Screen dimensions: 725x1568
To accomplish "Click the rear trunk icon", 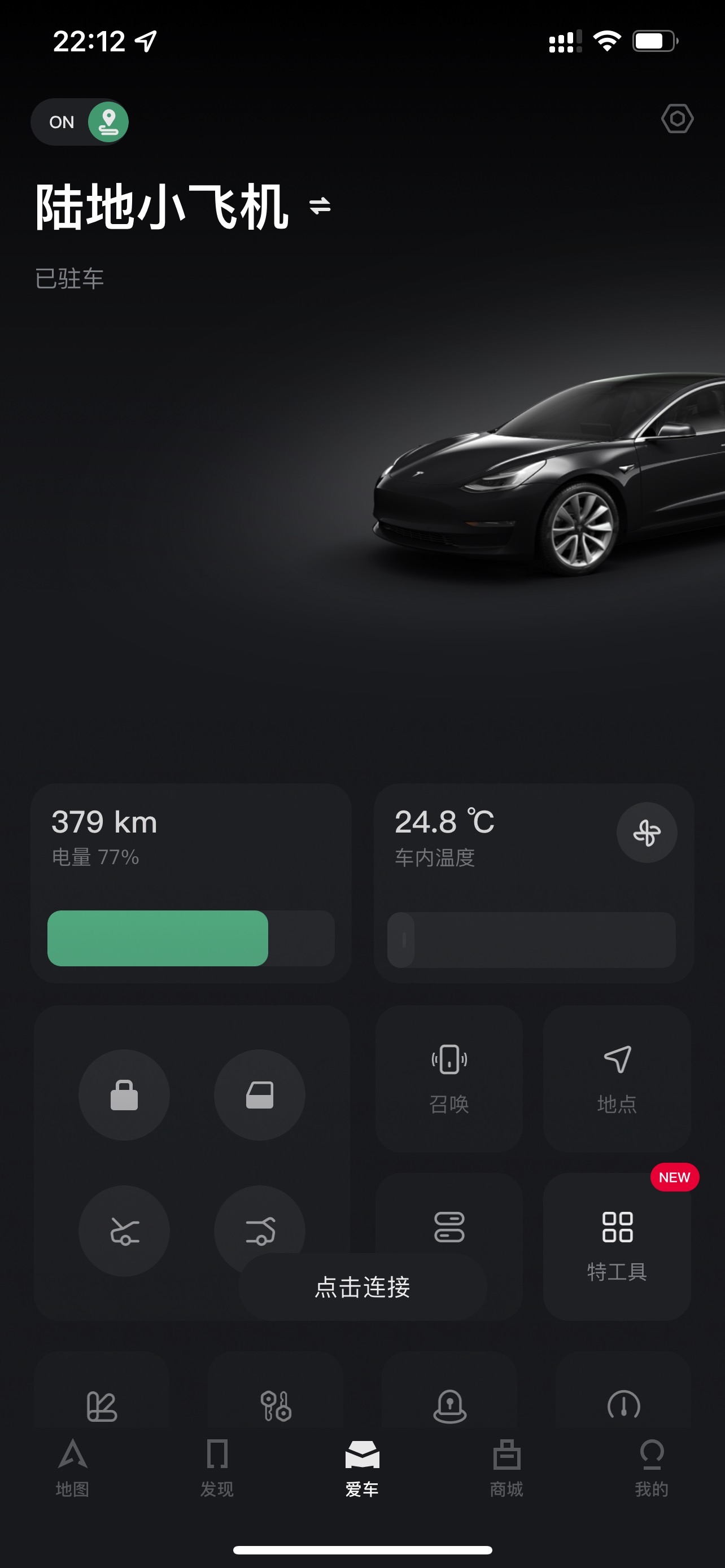I will [260, 1230].
